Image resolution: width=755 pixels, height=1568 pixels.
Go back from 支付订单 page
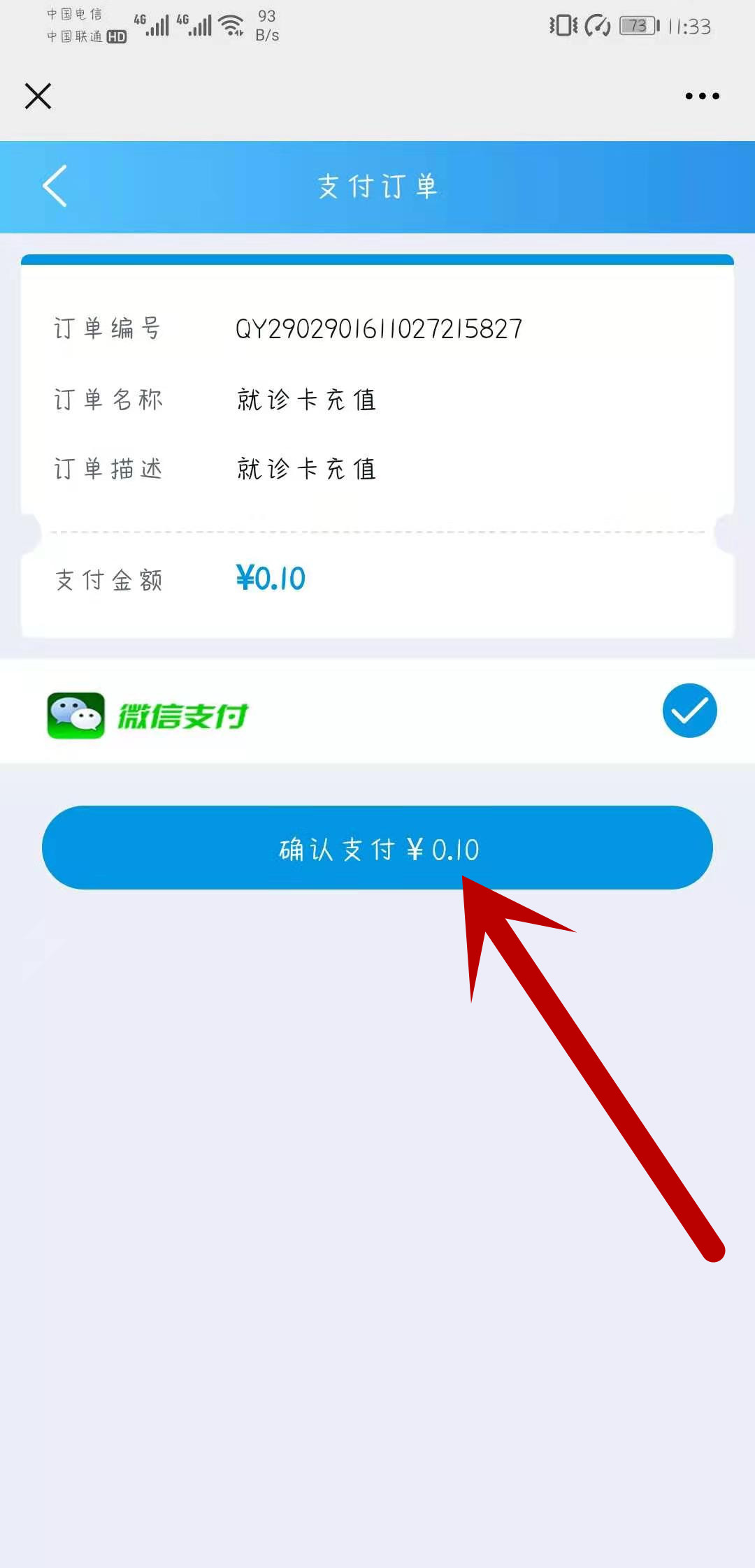coord(55,186)
